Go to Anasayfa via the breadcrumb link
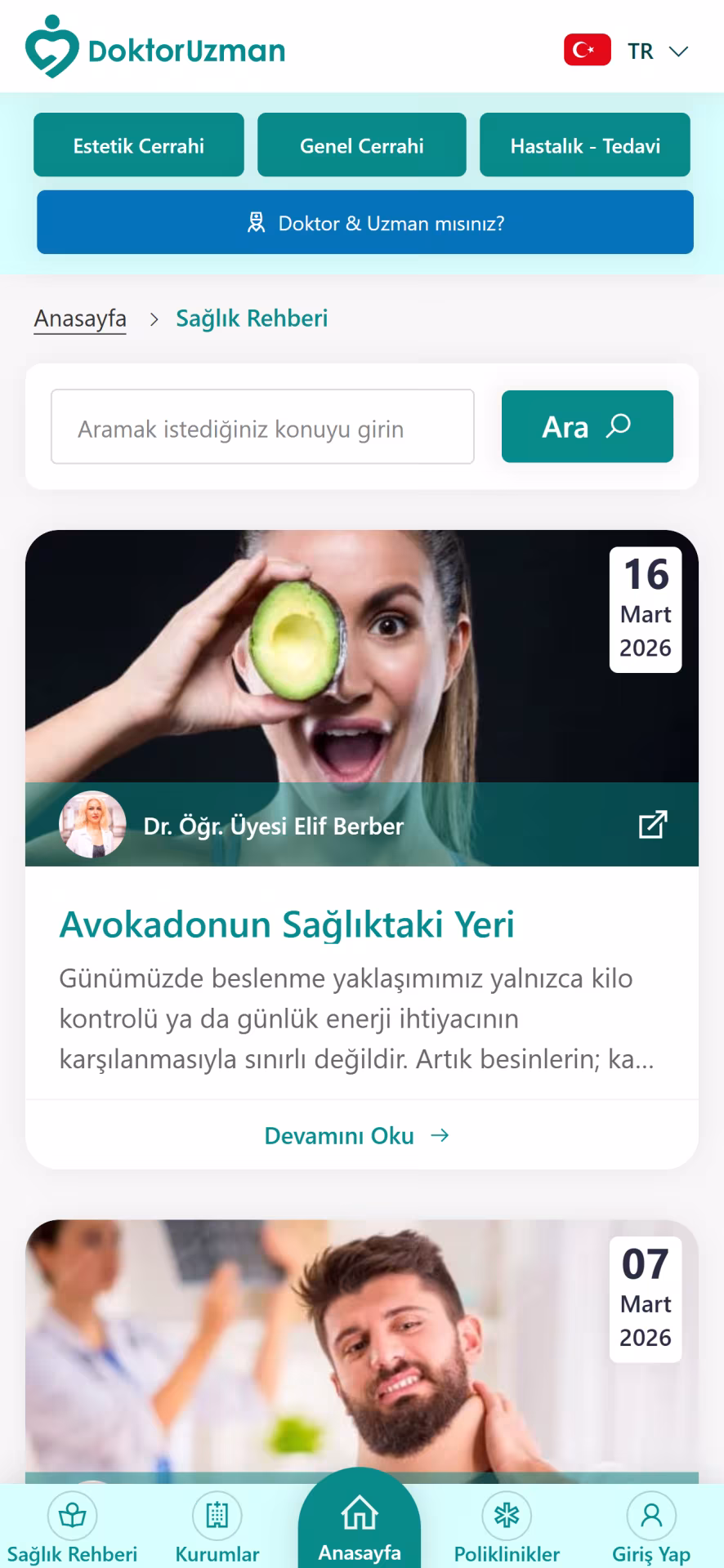This screenshot has width=724, height=1568. (80, 318)
